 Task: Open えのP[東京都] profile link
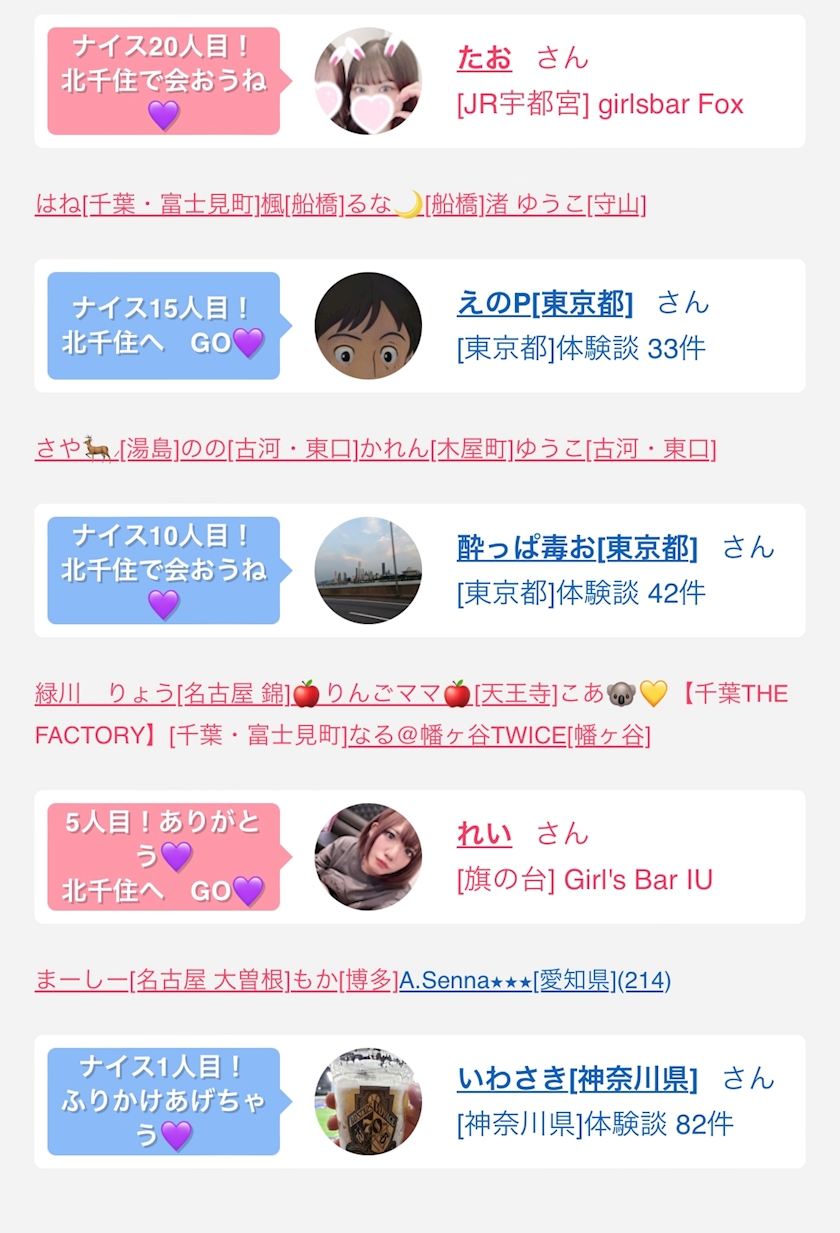coord(545,302)
